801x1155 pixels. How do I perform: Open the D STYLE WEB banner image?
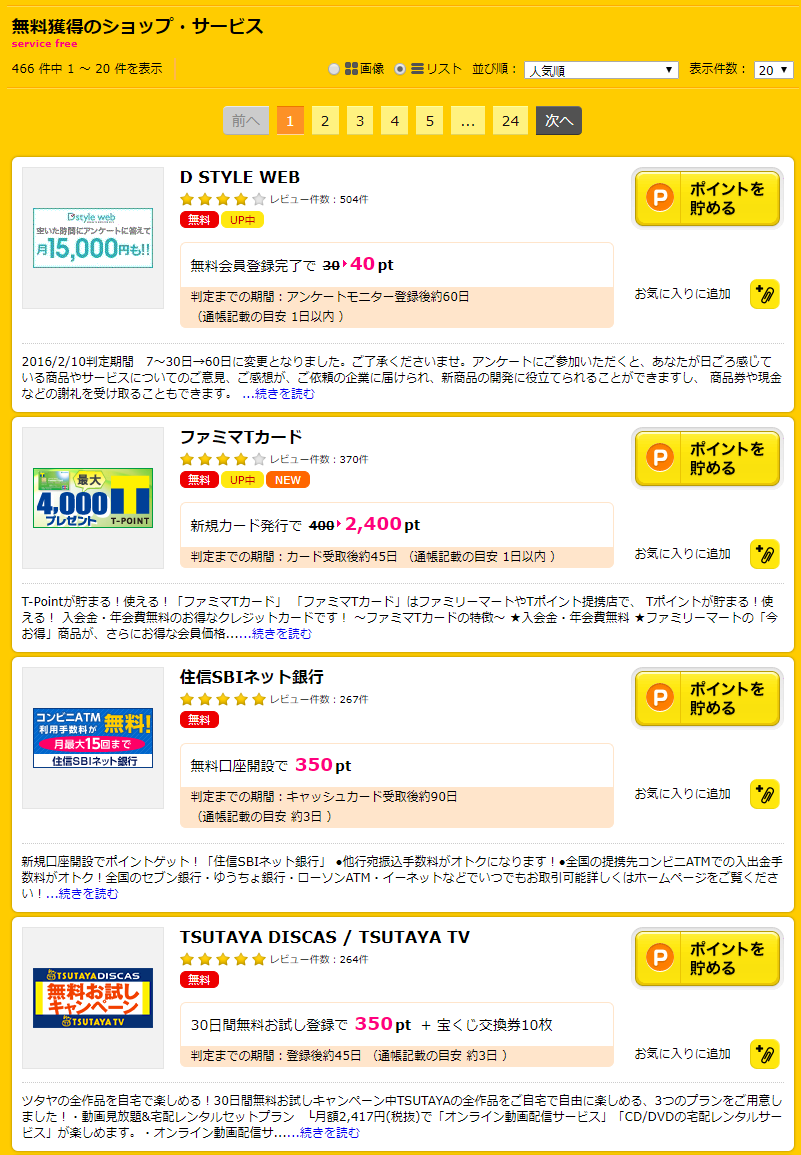click(93, 238)
